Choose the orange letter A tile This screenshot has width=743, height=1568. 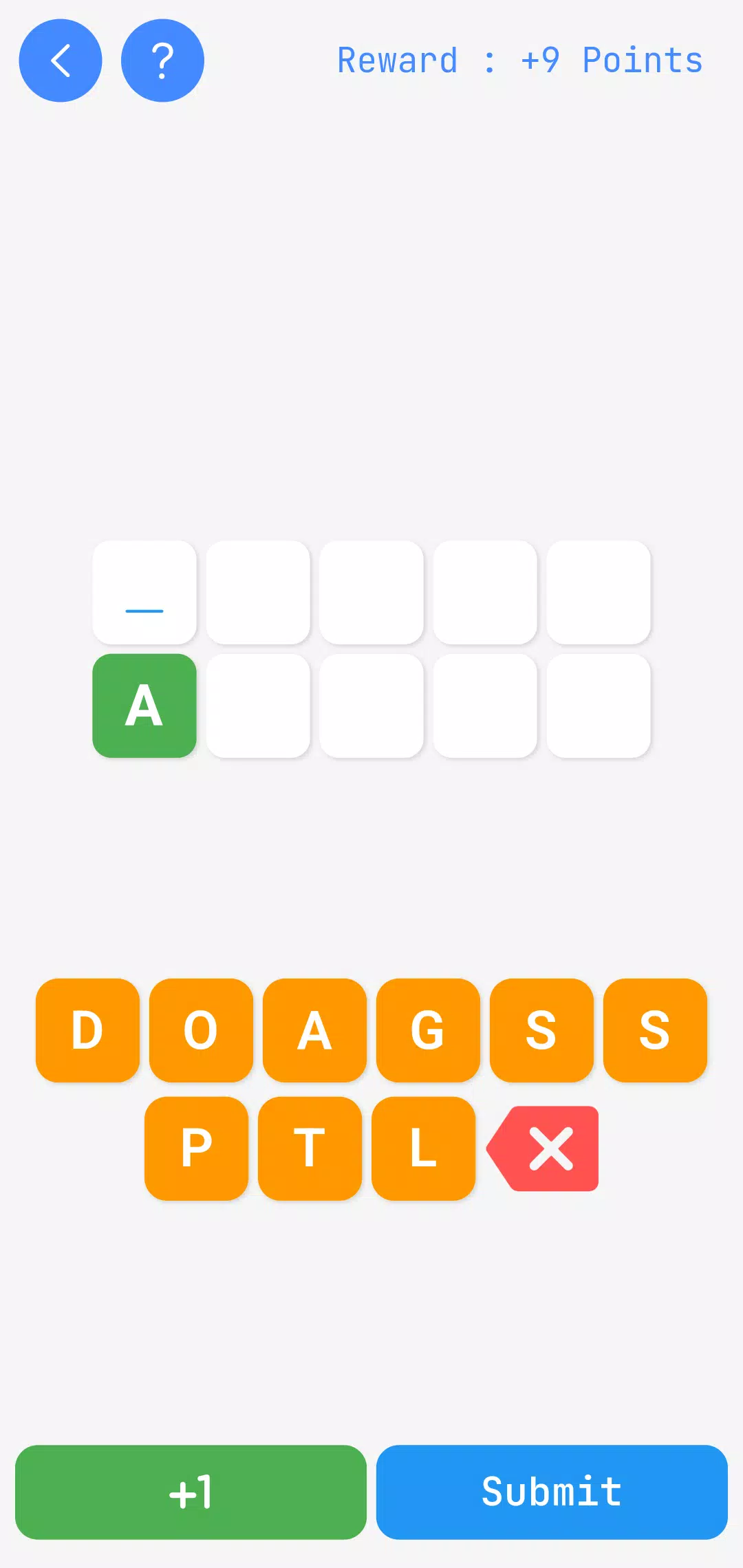click(314, 1030)
